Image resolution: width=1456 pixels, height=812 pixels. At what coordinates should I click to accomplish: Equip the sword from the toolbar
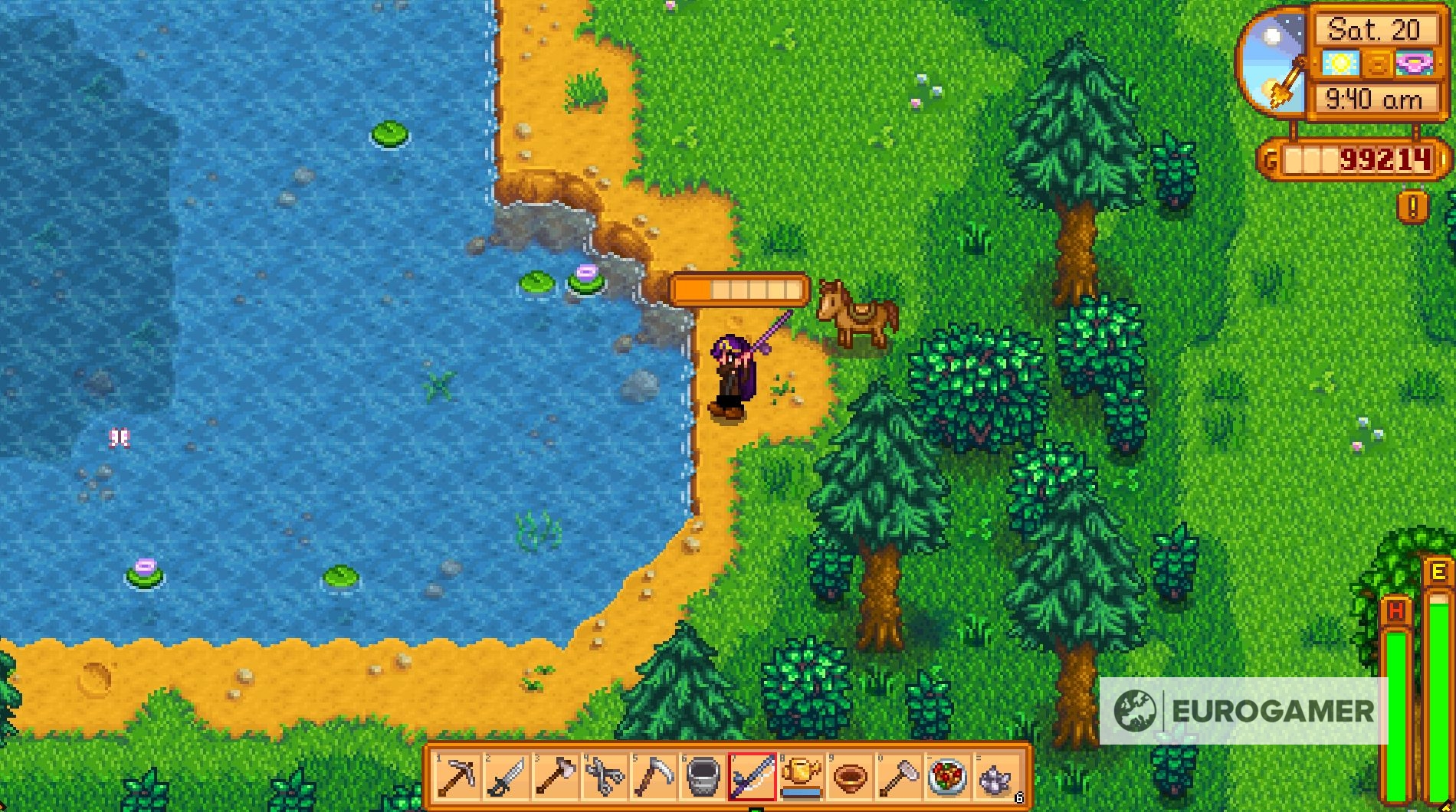506,777
